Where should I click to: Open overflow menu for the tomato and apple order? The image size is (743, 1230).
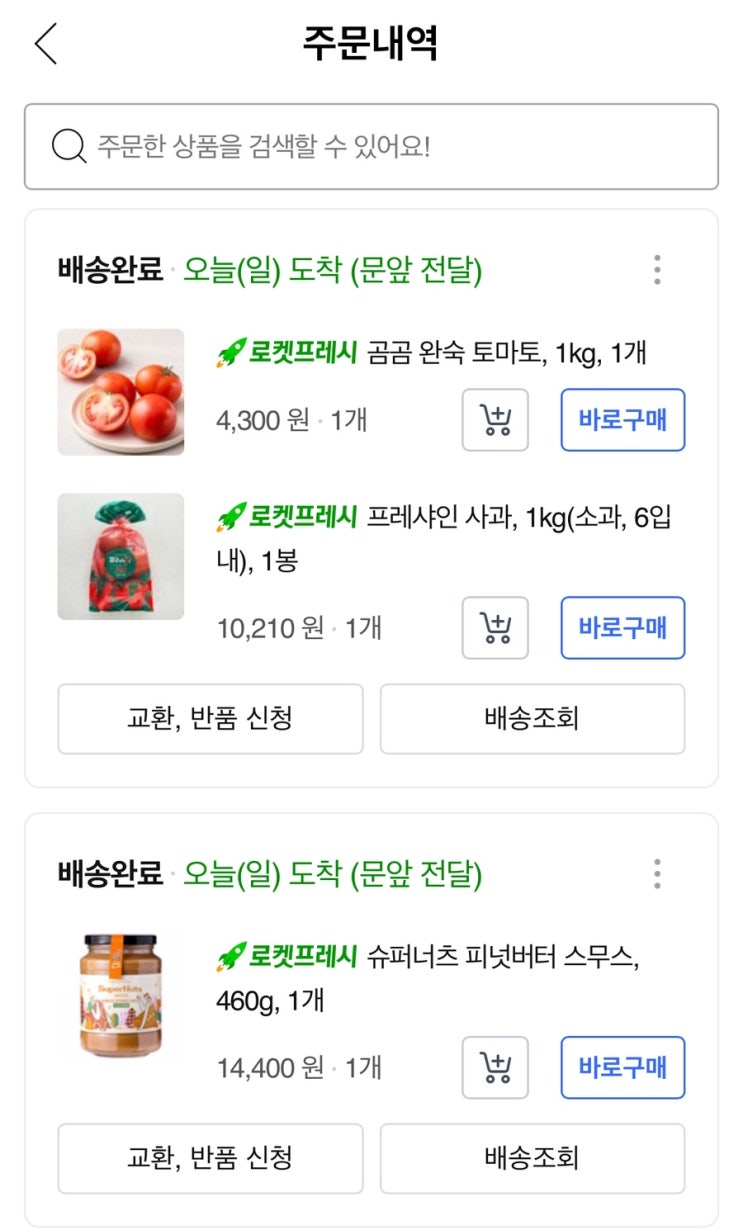[657, 270]
